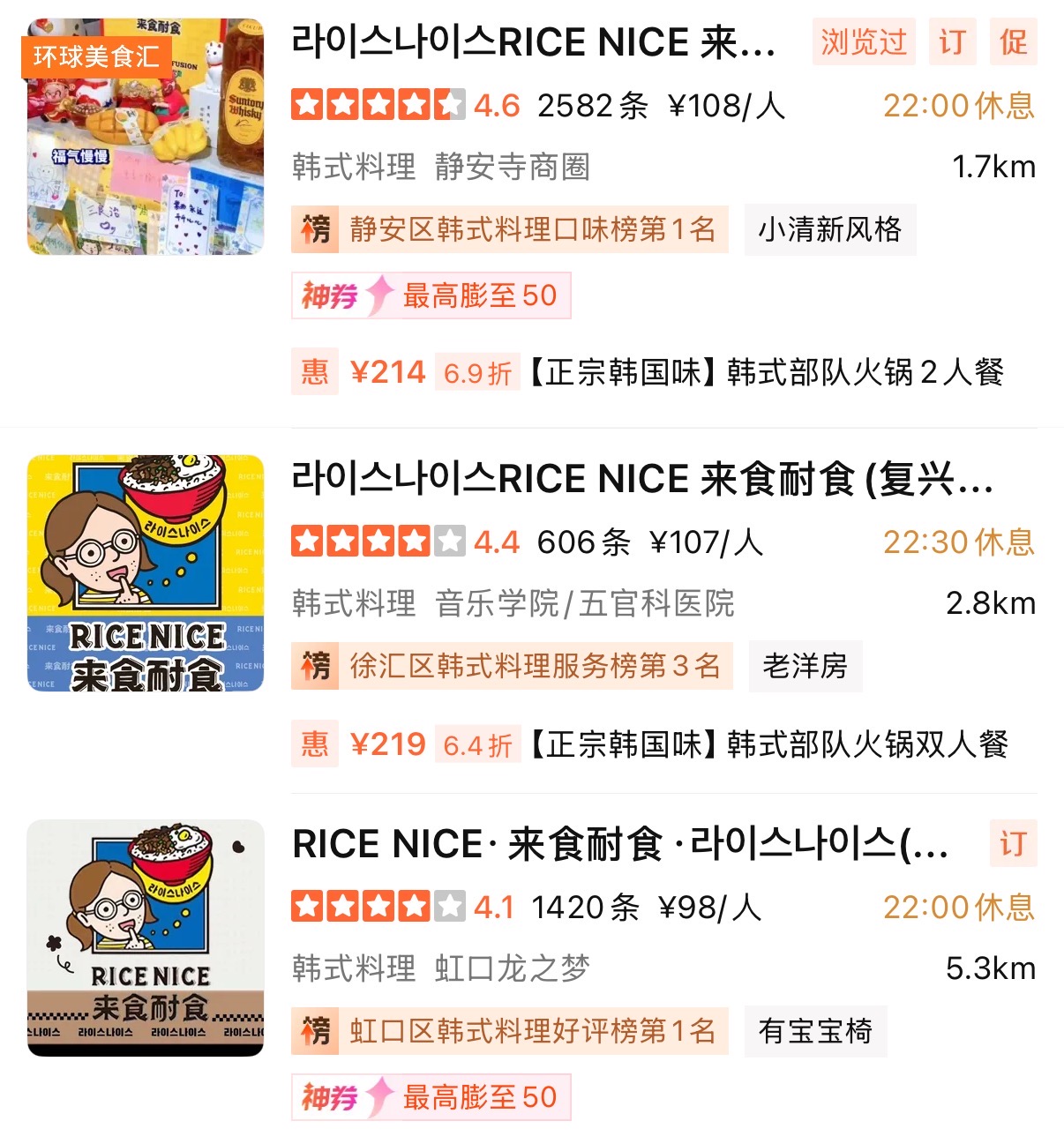View the ¥214 韩式部队火锅2人餐 deal

click(x=648, y=372)
